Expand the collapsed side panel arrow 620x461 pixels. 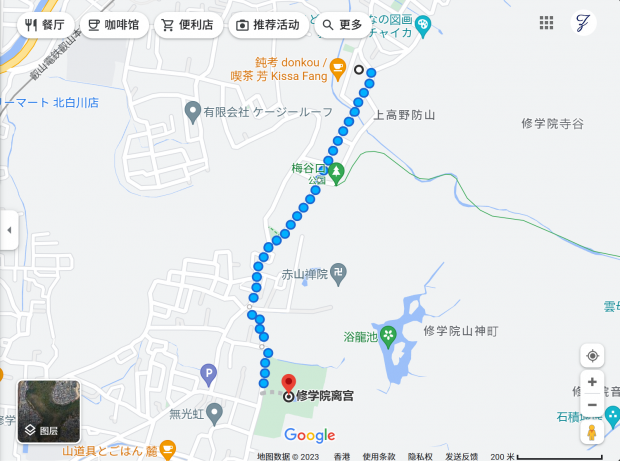(9, 230)
